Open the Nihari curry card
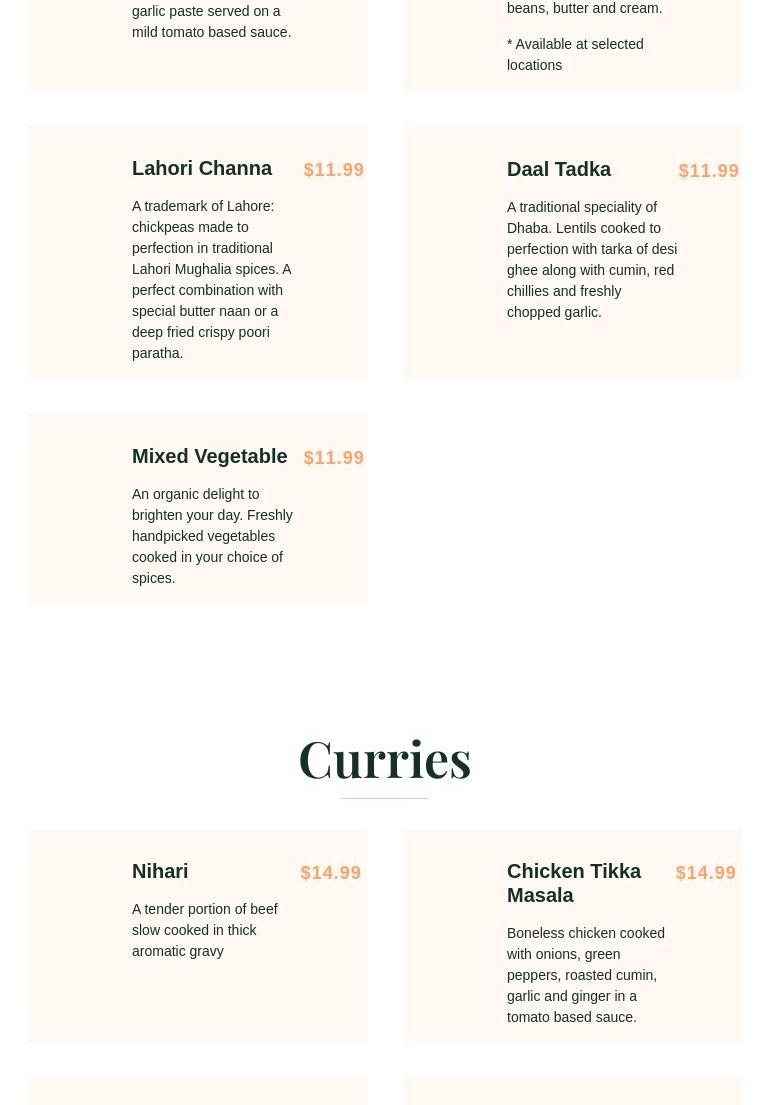 pos(160,871)
